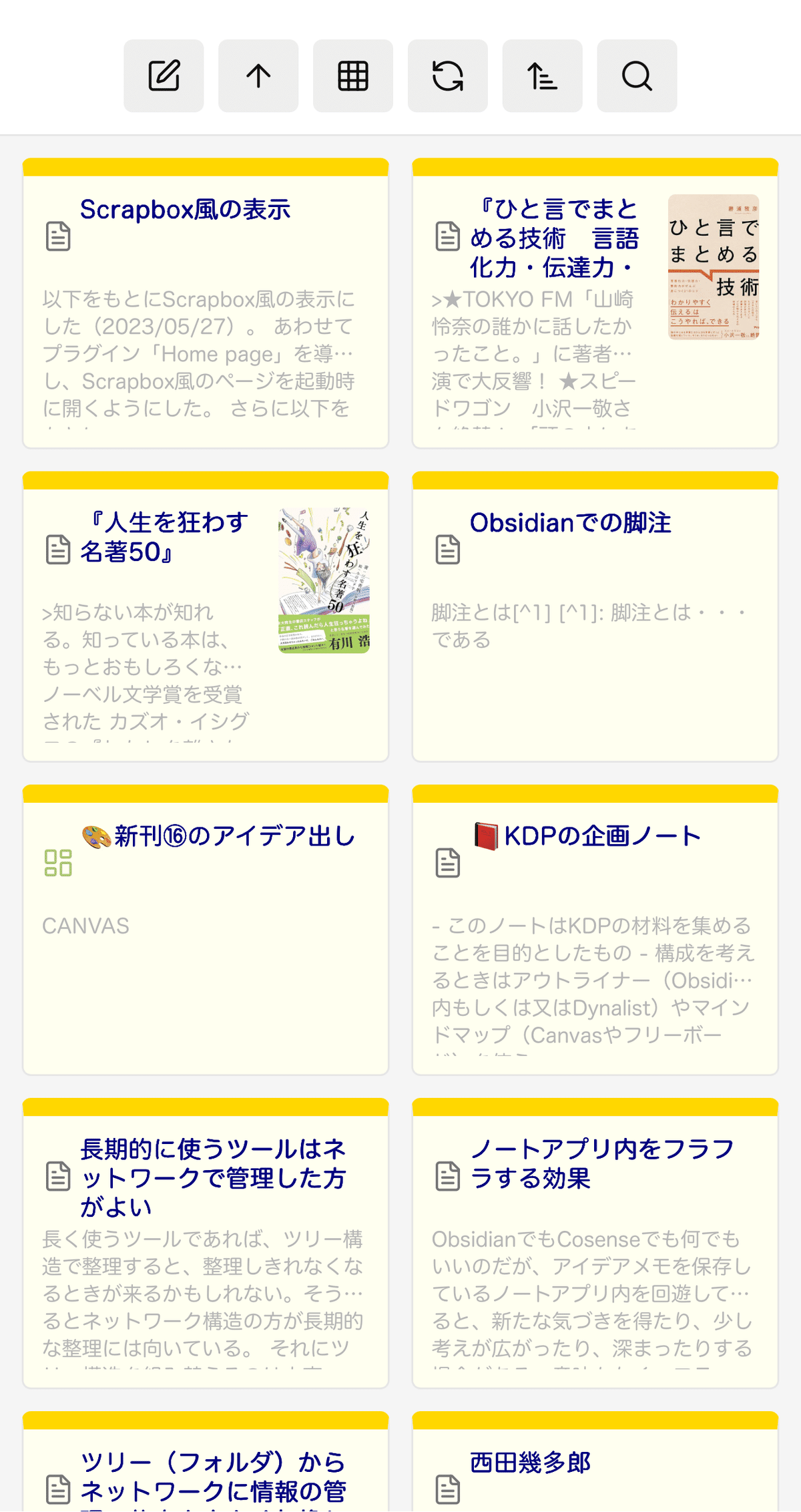Select the pencil icon to create a new note
The width and height of the screenshot is (801, 1512).
(164, 75)
